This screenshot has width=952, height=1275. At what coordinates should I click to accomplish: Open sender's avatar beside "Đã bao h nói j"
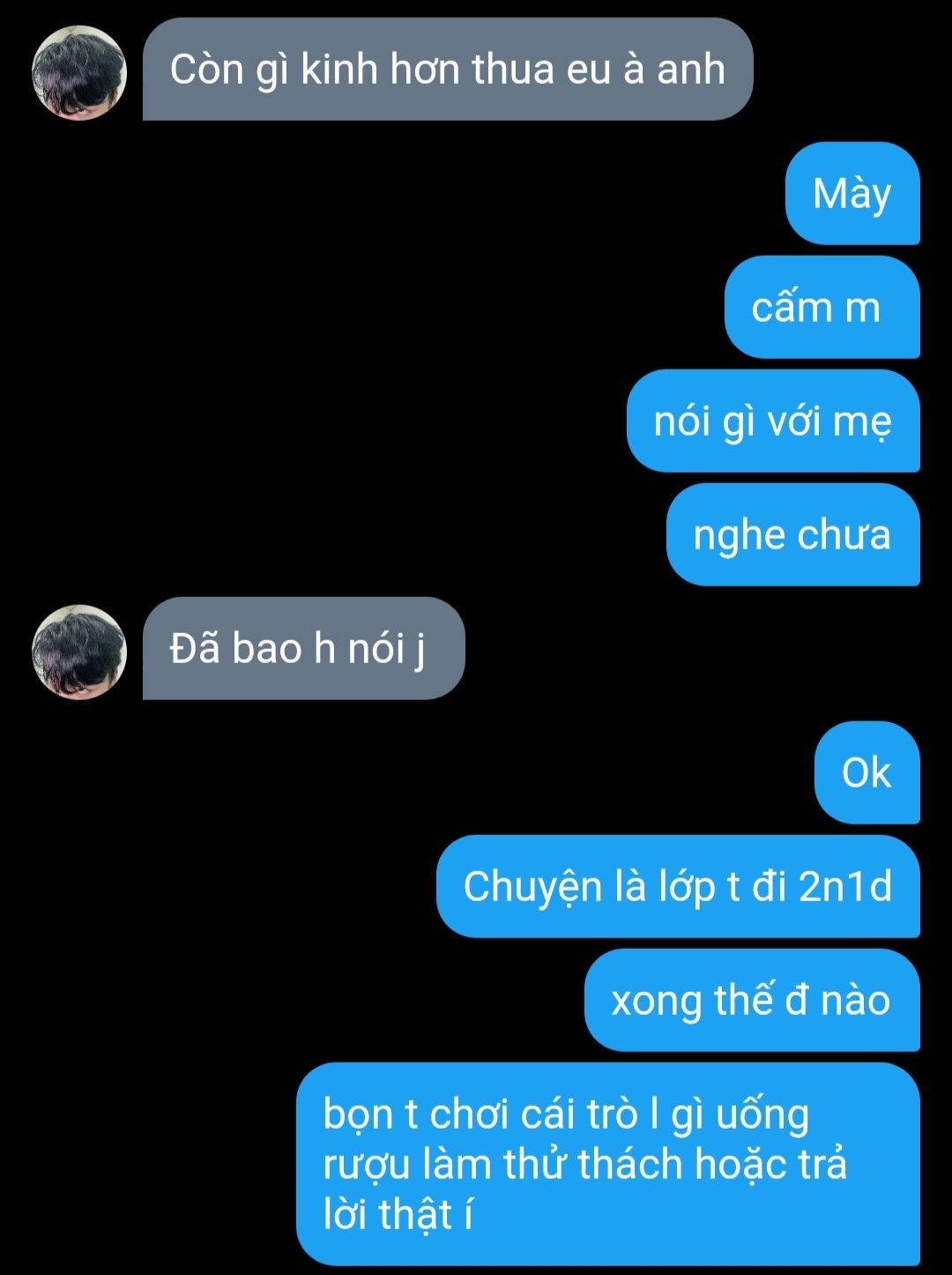[x=79, y=652]
